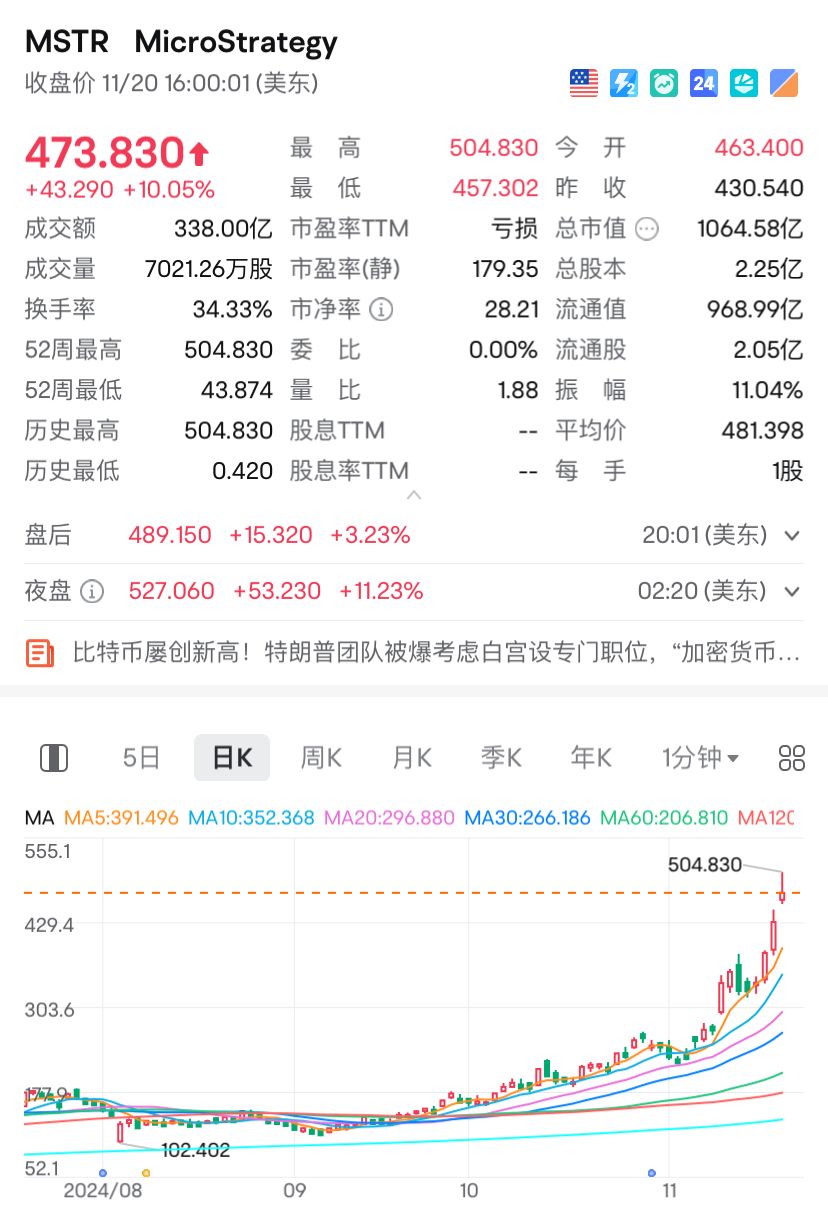The image size is (828, 1229).
Task: Expand the 夜盘 overnight section chevron
Action: (793, 591)
